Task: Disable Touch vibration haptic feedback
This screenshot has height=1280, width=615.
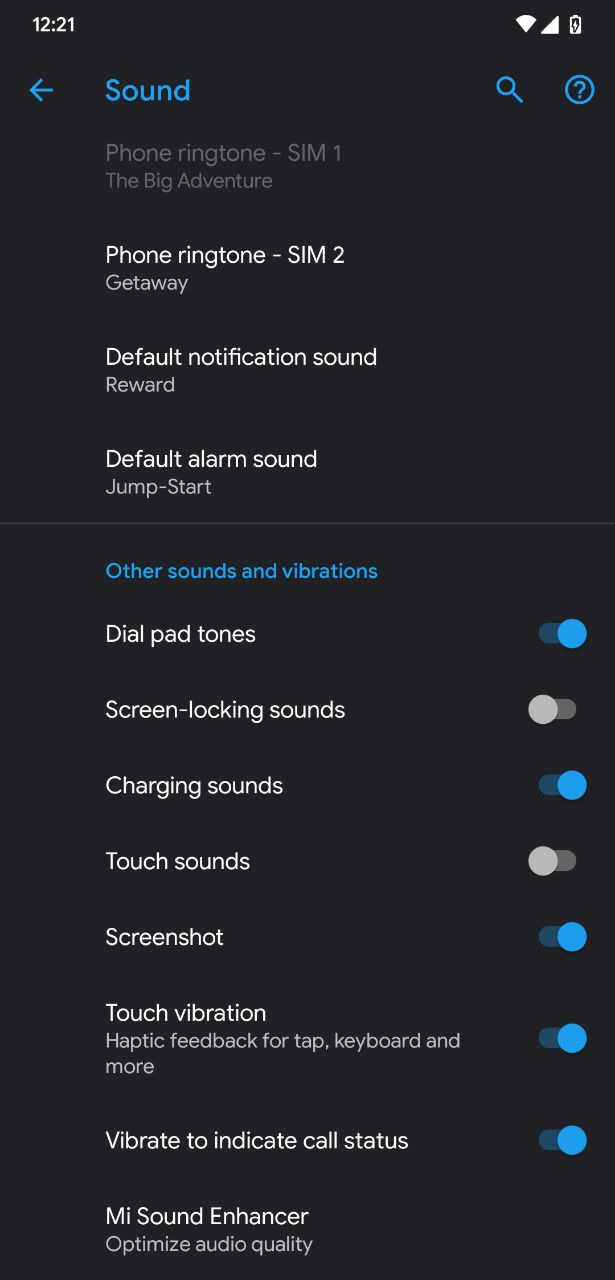Action: click(x=562, y=1039)
